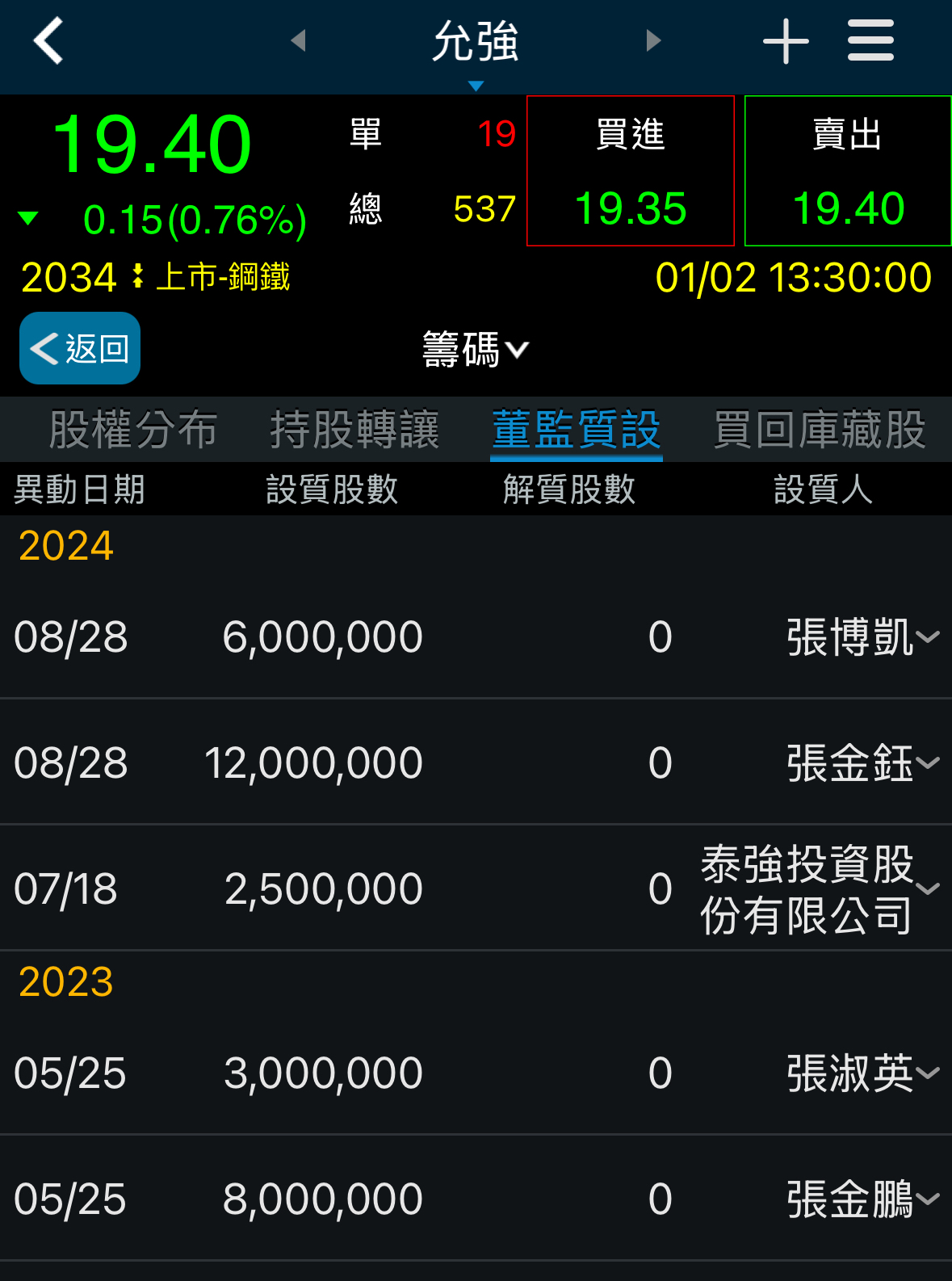Go to the next stock with the right arrow

click(653, 40)
